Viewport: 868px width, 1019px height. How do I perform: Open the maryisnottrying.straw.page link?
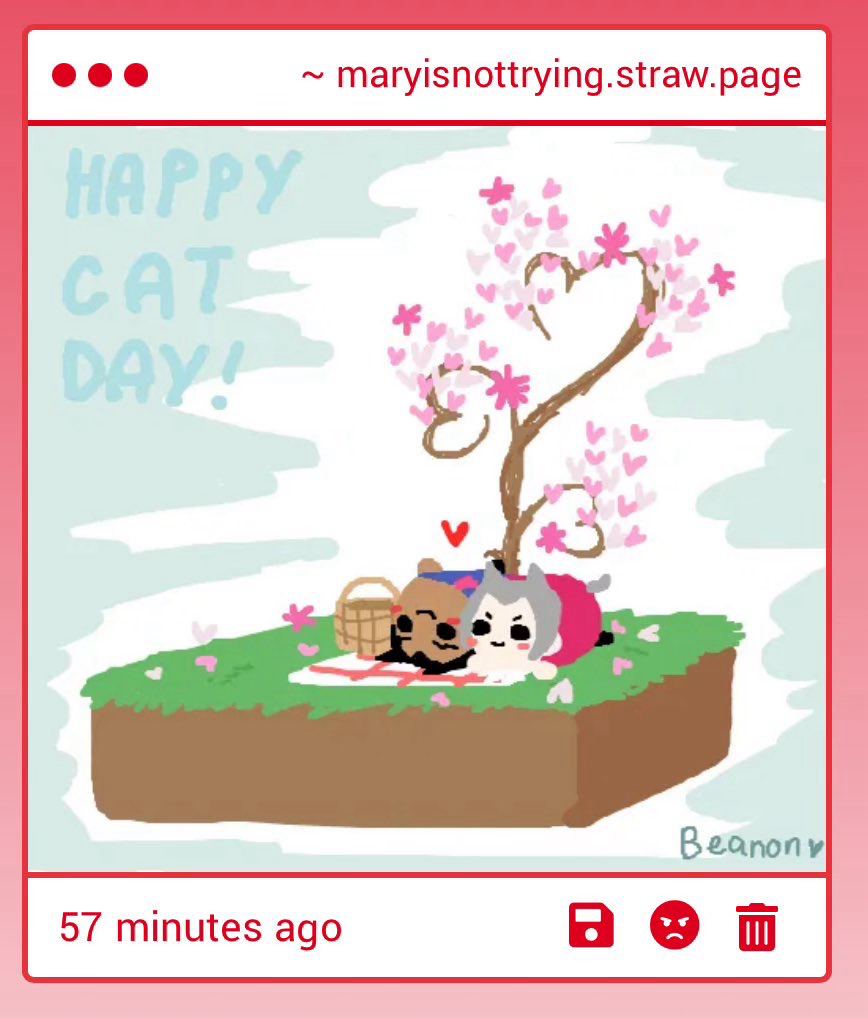click(552, 75)
